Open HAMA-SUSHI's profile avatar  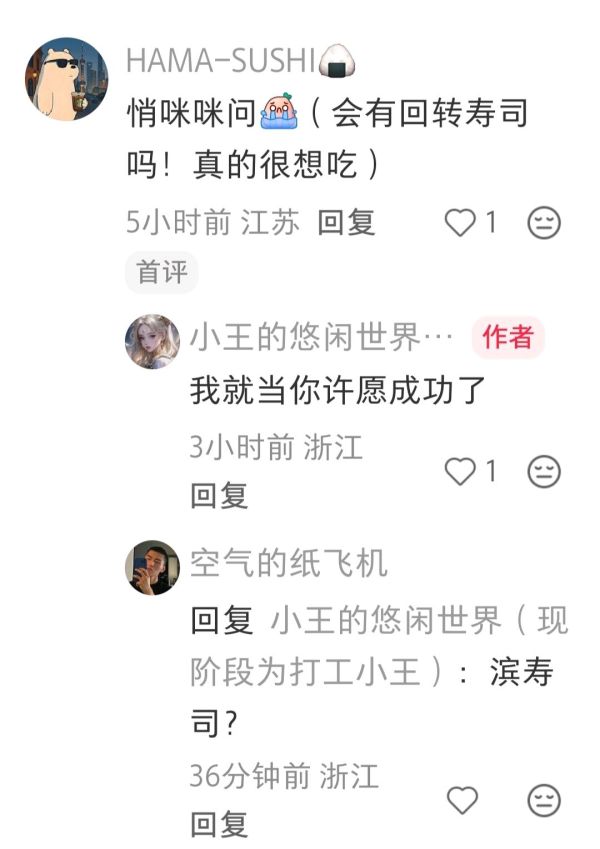66,79
